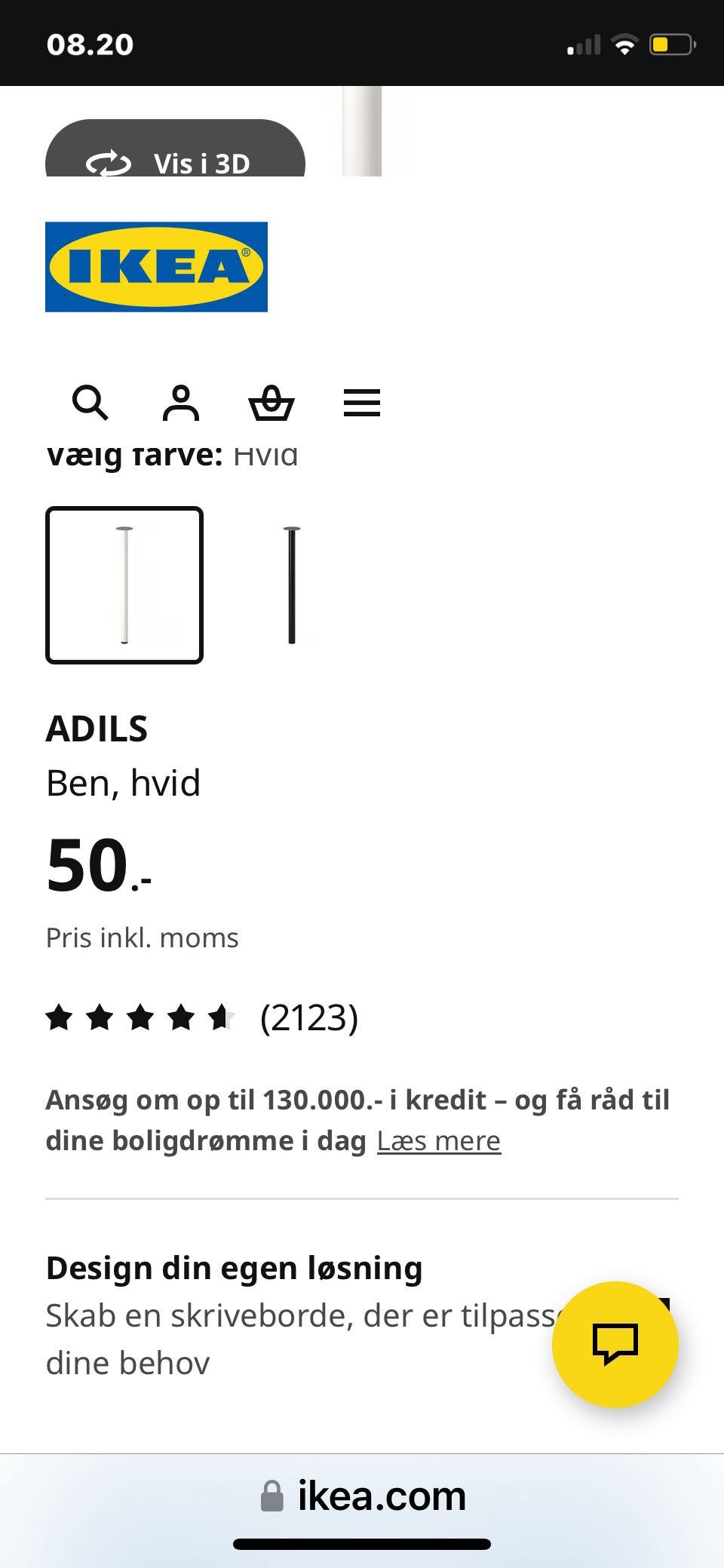The width and height of the screenshot is (724, 1568).
Task: Open Design din egen løsning section
Action: (235, 1267)
